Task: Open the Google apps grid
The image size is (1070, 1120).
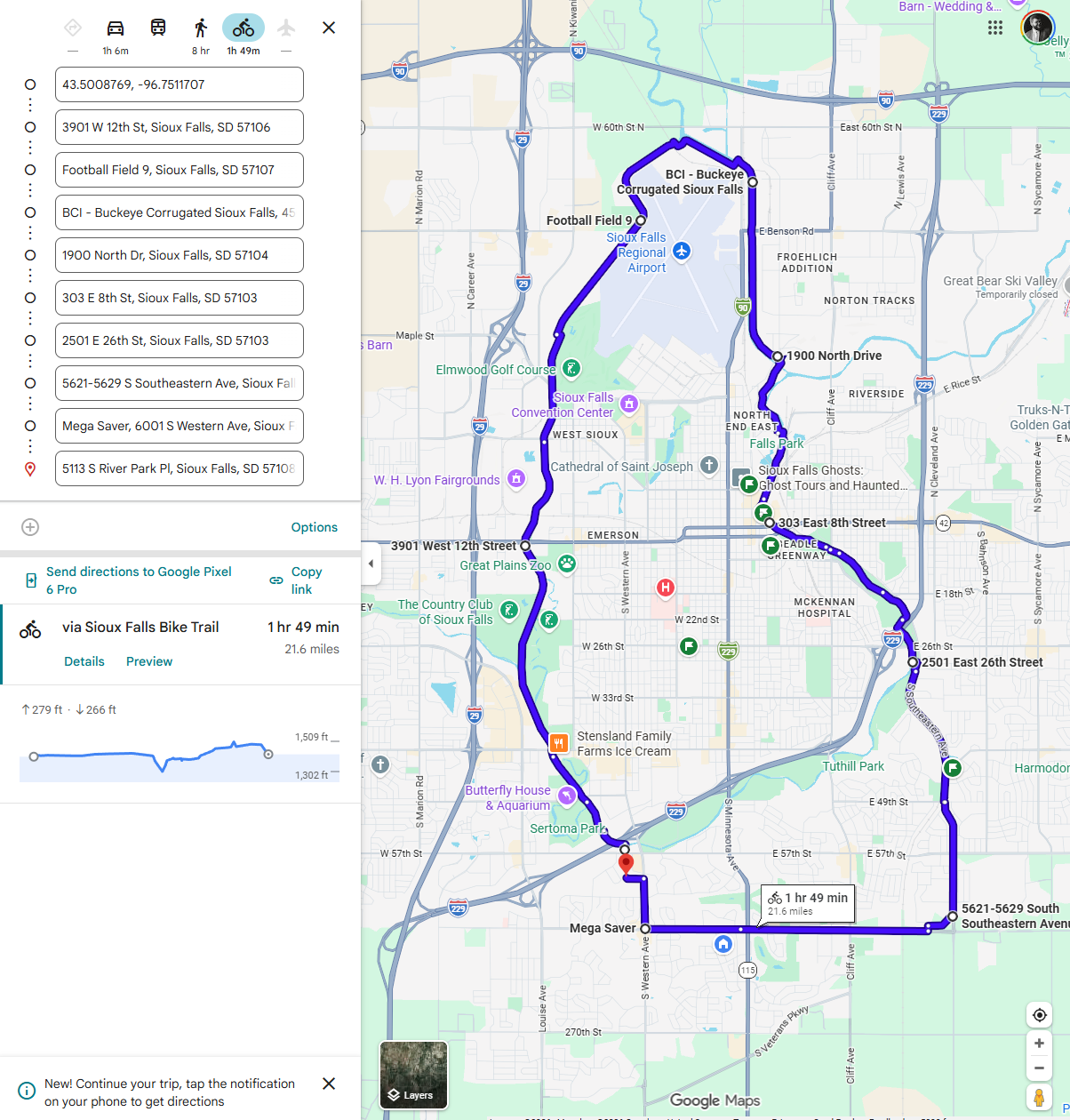Action: click(995, 28)
